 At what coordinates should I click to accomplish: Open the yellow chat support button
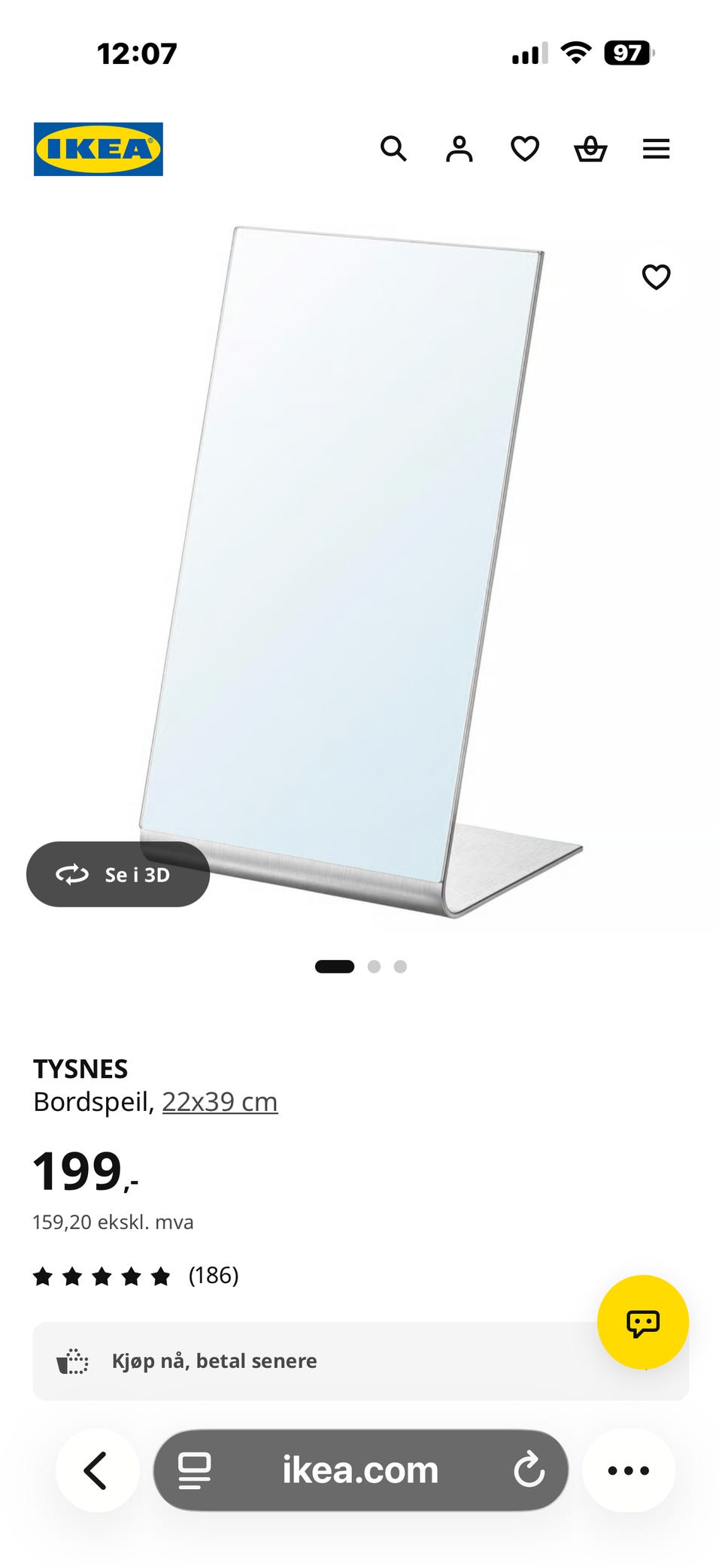643,1322
